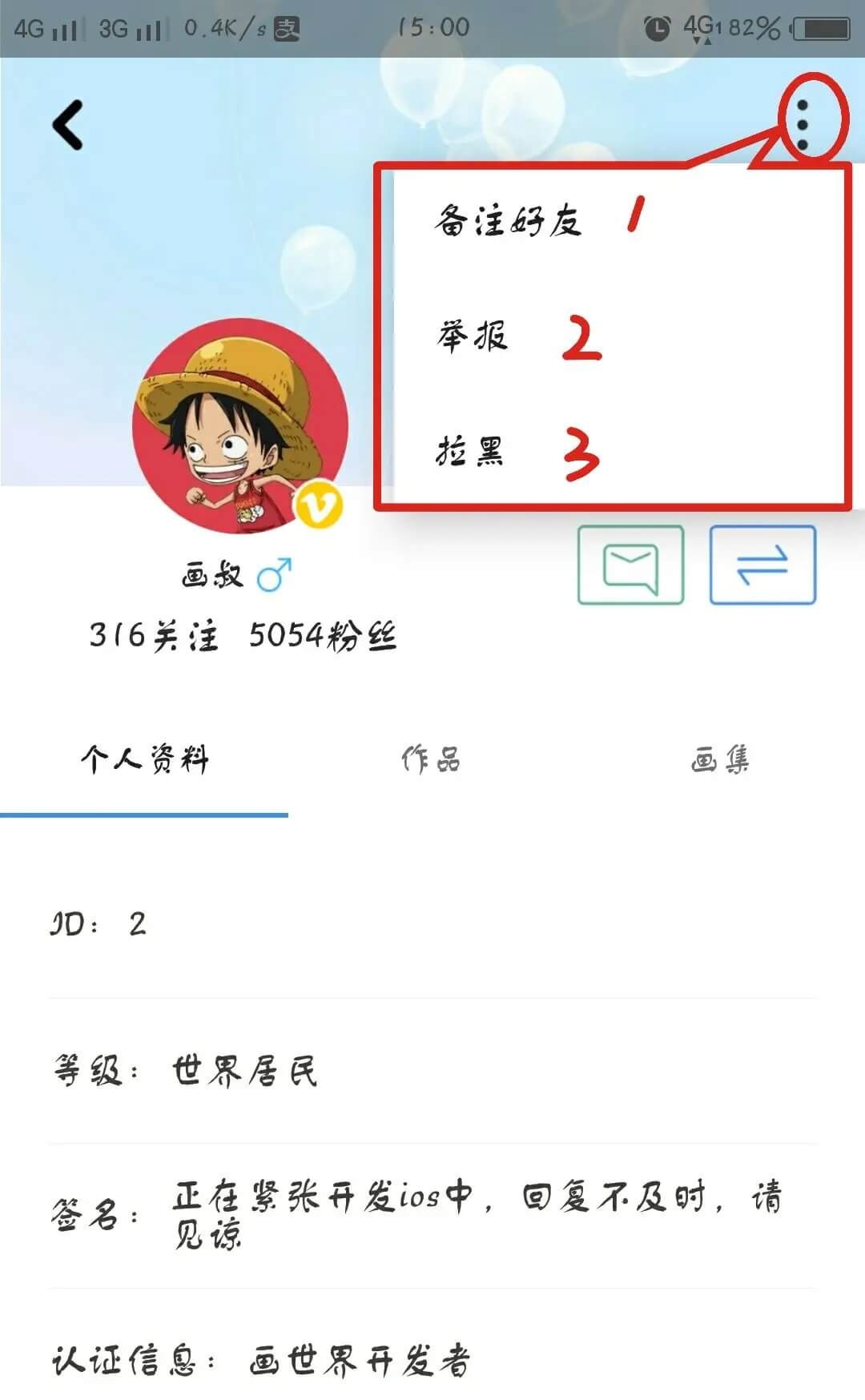Tap the blue two-arrows button
Viewport: 865px width, 1400px height.
coord(762,565)
